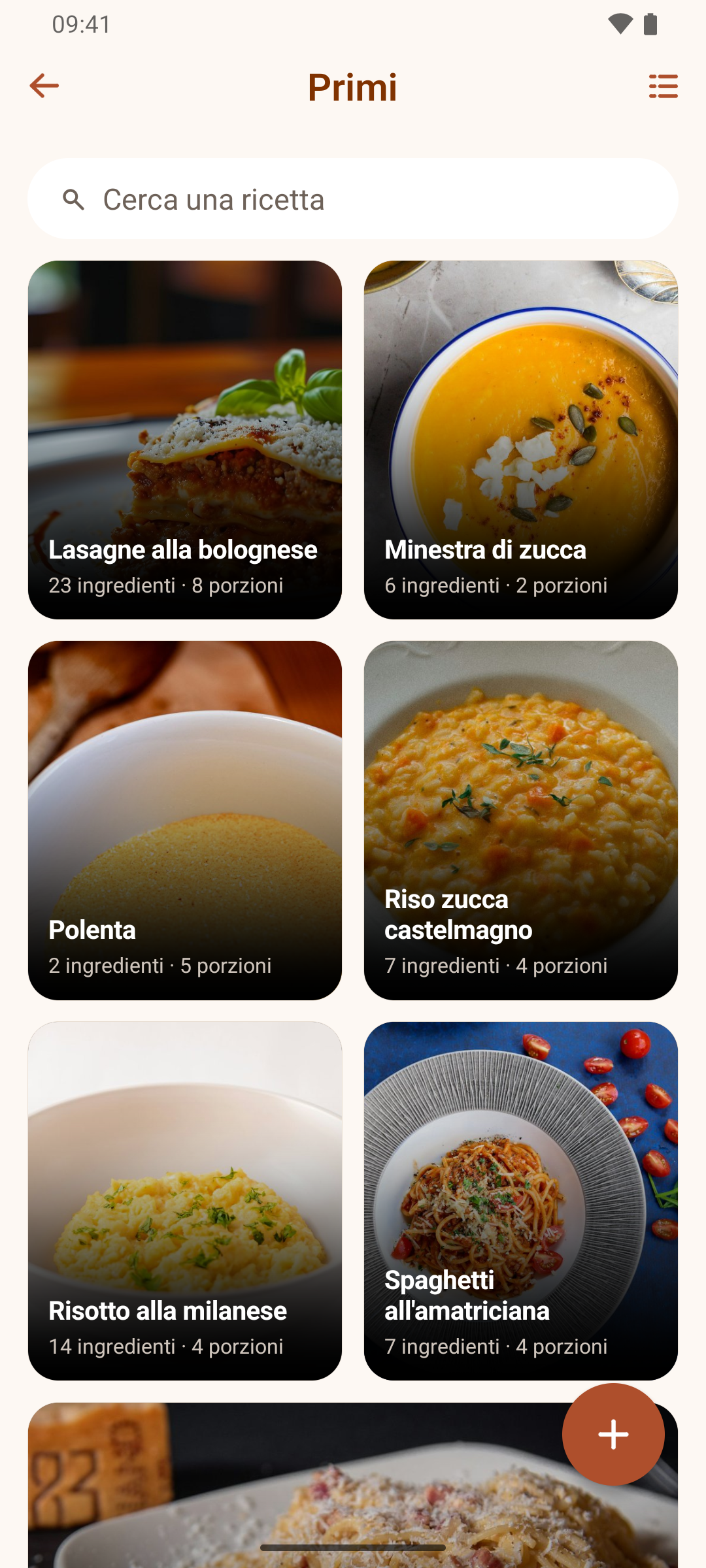This screenshot has width=706, height=1568.
Task: Add a new recipe with plus button
Action: coord(613,1435)
